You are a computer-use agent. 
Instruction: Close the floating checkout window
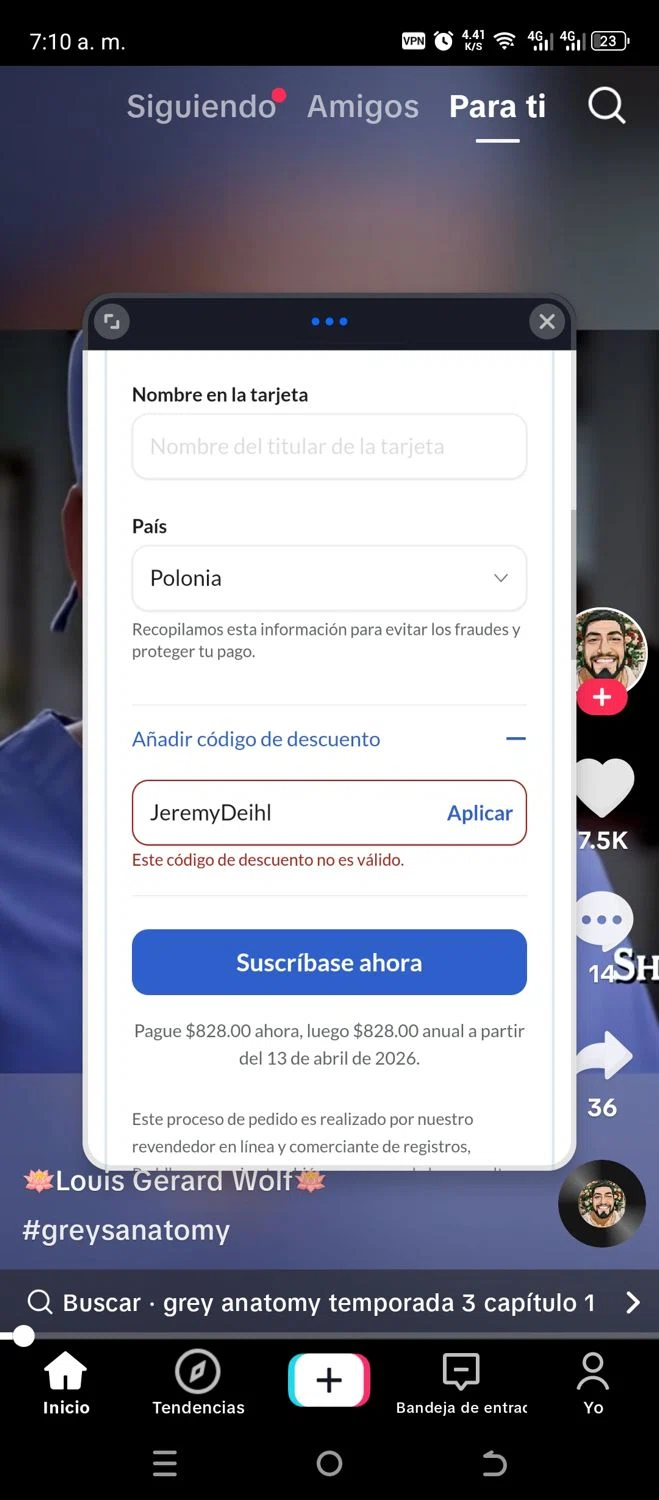tap(546, 321)
